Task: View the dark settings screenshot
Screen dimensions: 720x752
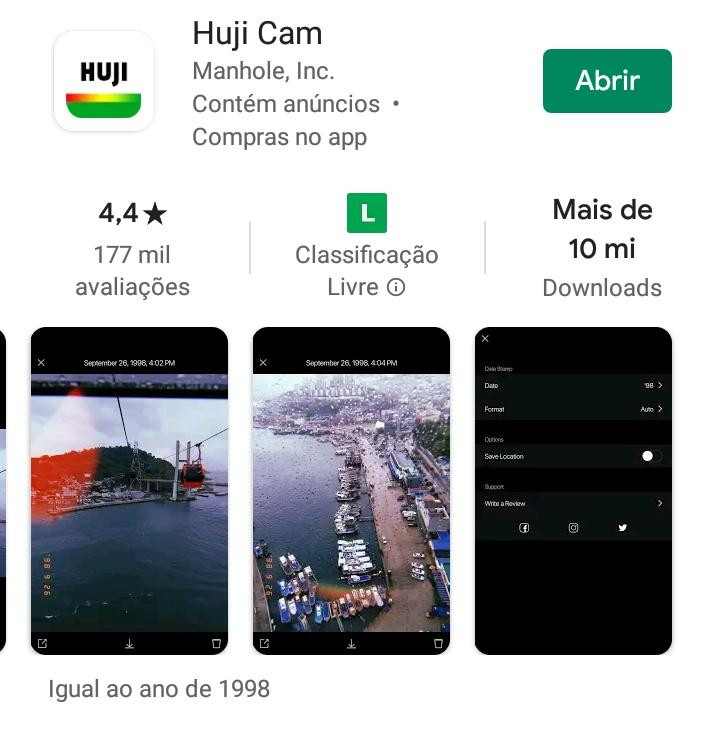Action: click(573, 490)
